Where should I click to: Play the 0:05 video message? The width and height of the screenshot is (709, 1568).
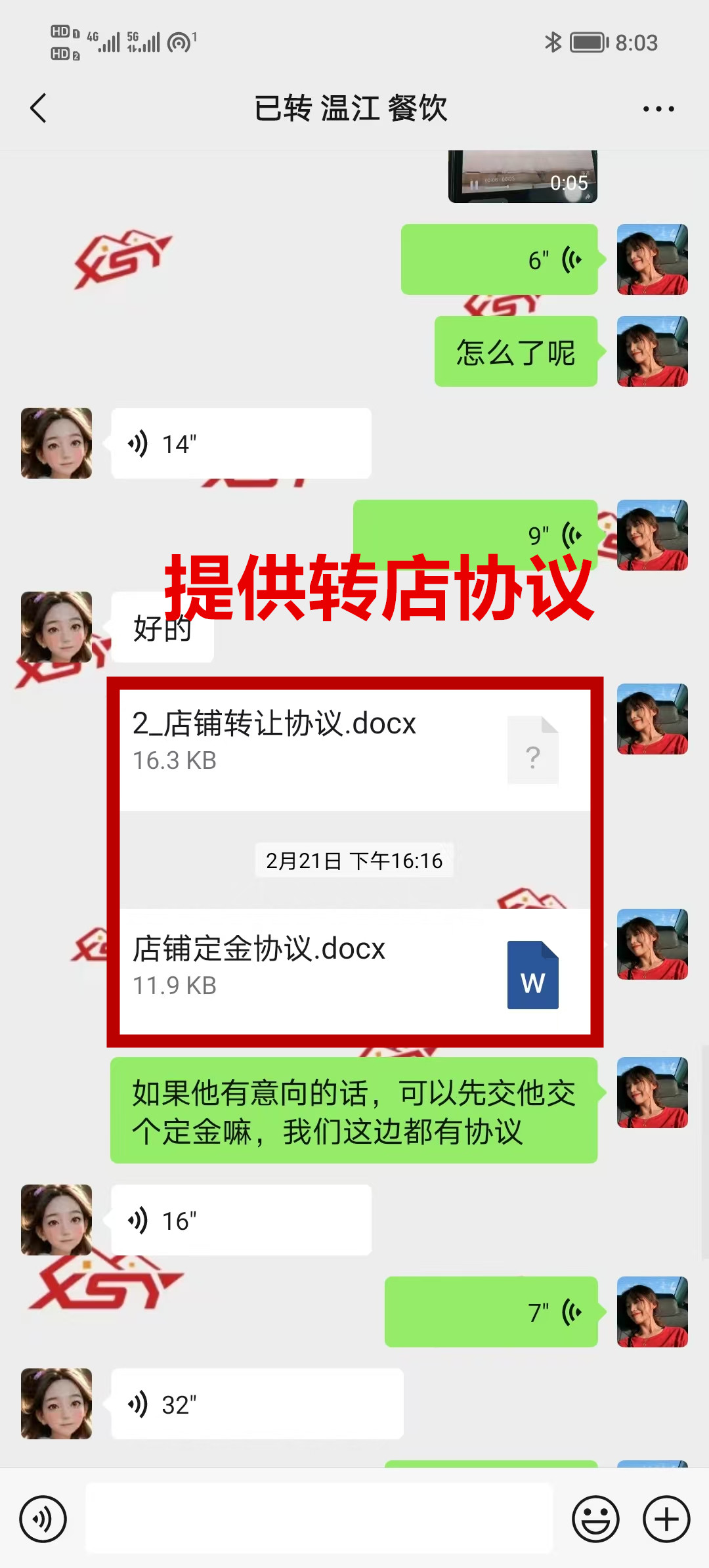coord(523,177)
